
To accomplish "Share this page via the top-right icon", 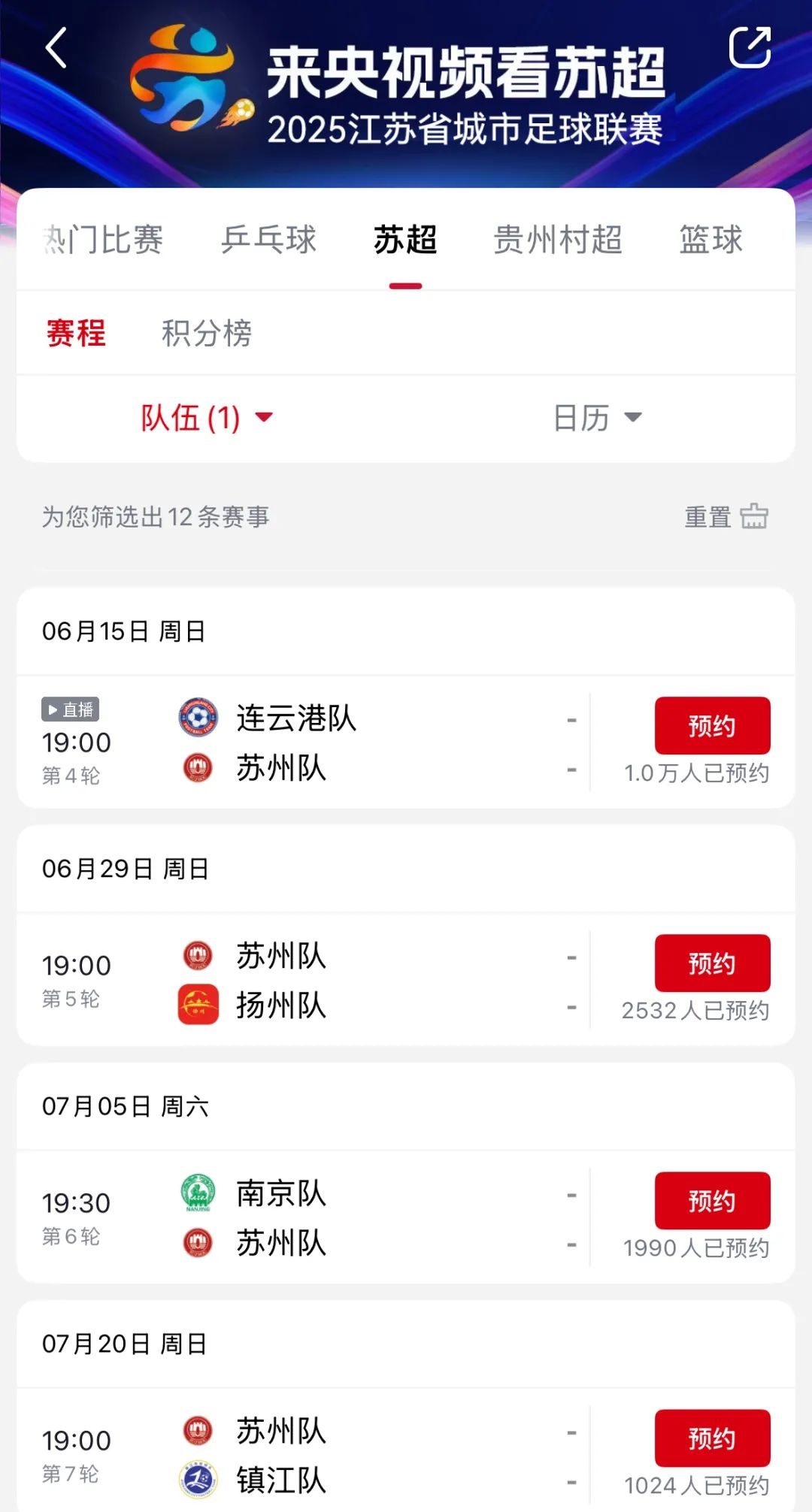I will click(750, 47).
